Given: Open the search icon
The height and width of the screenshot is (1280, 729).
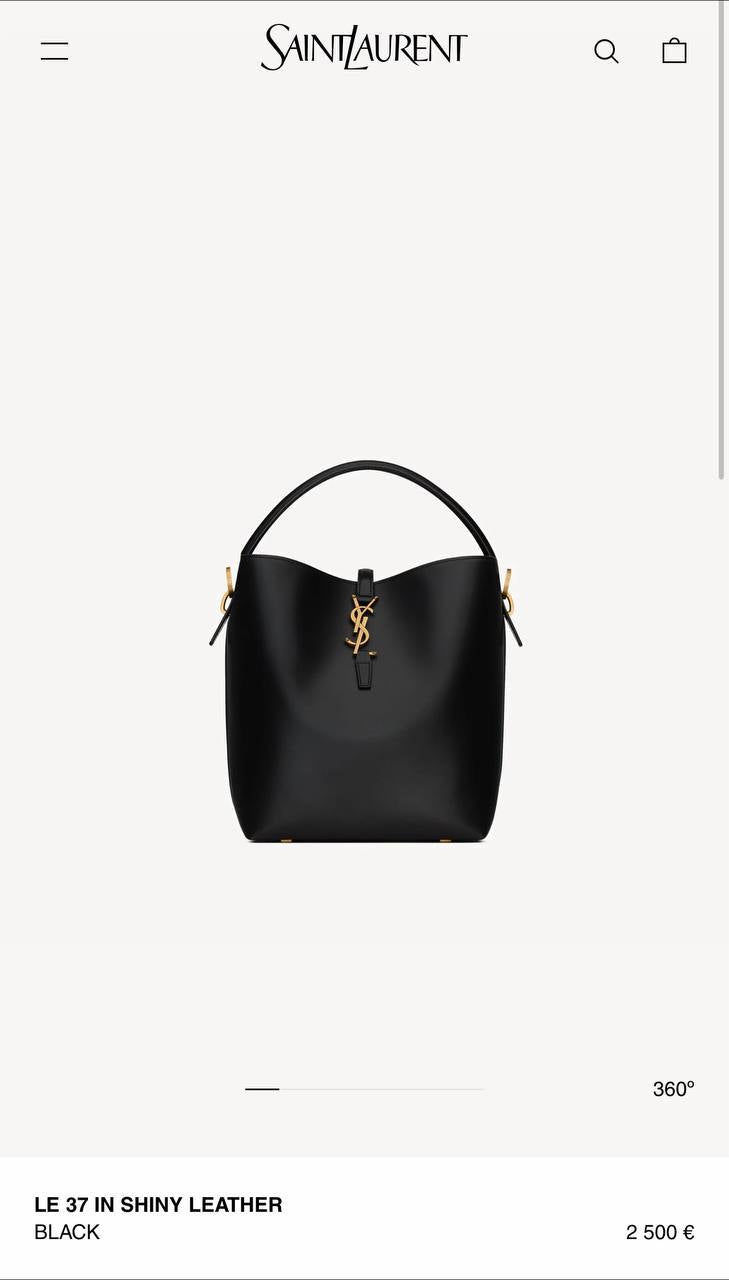Looking at the screenshot, I should tap(606, 51).
